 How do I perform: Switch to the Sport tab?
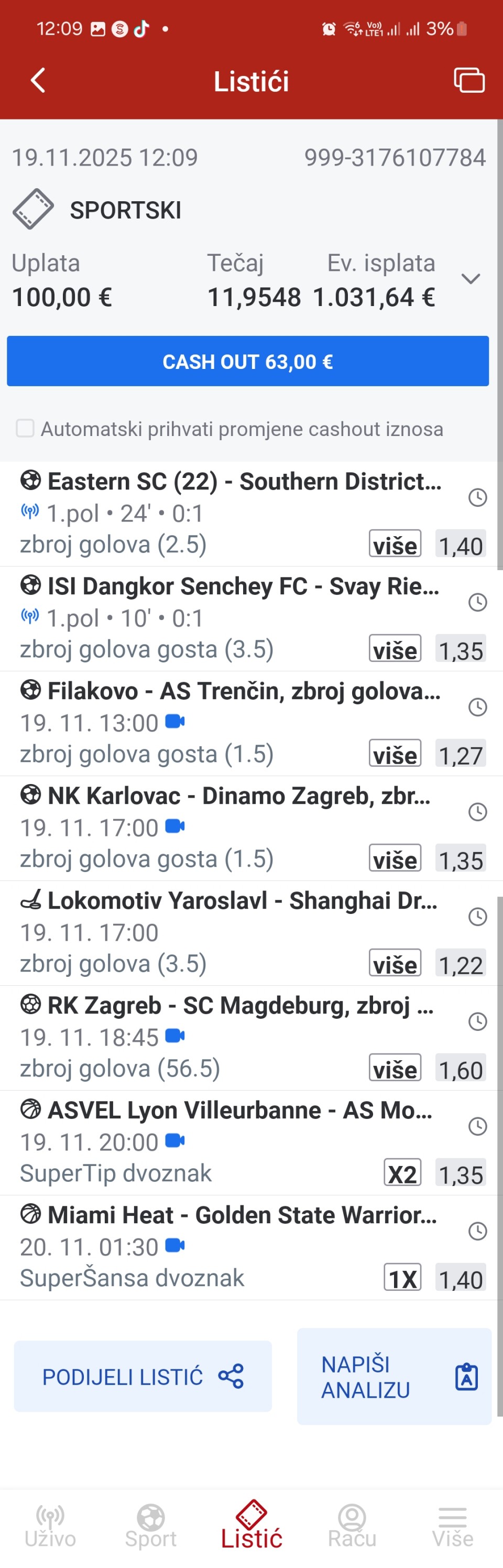151,1527
